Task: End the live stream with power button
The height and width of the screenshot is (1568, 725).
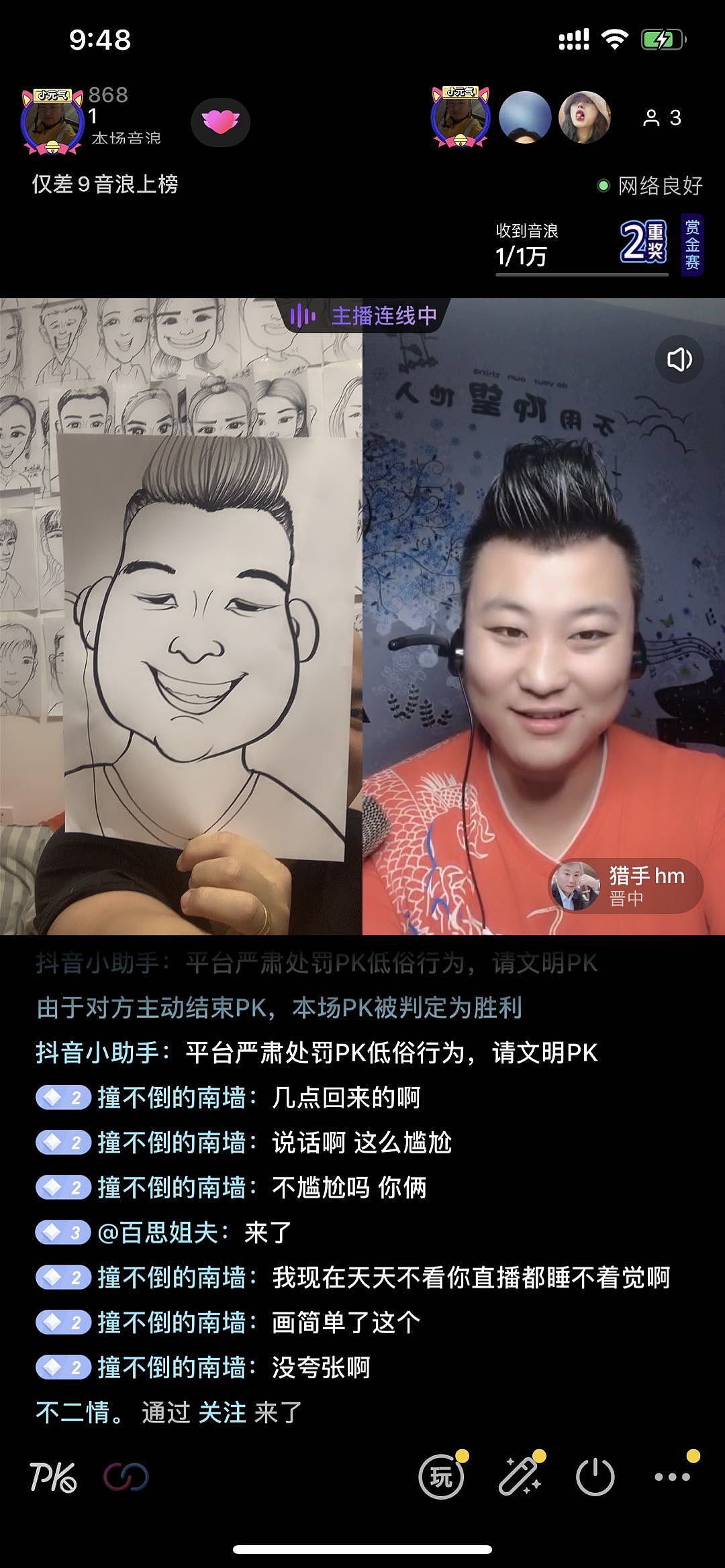Action: click(x=595, y=1477)
